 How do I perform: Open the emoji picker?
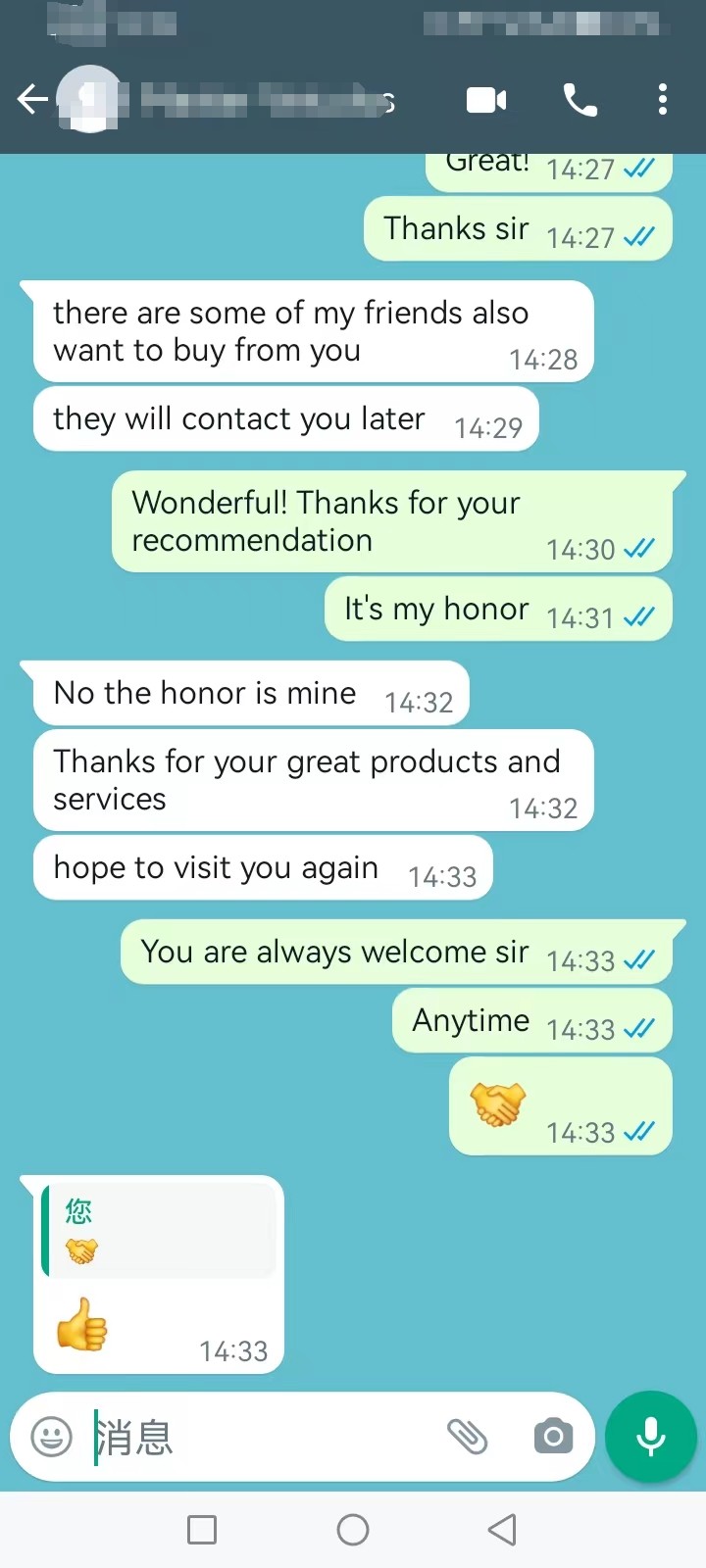(52, 1438)
